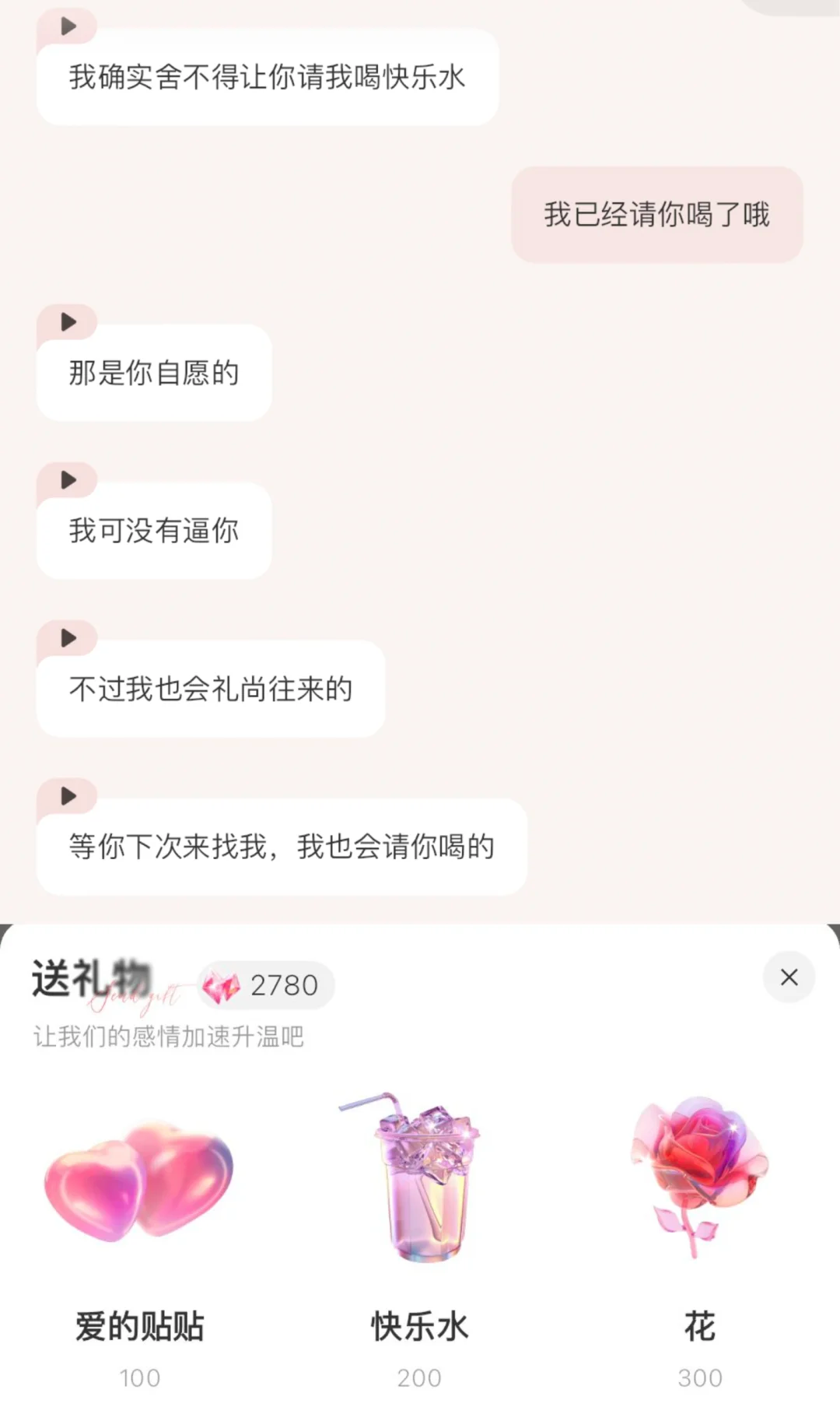Play voice for 不过我也会礼尚往来的
The height and width of the screenshot is (1428, 840).
click(68, 638)
